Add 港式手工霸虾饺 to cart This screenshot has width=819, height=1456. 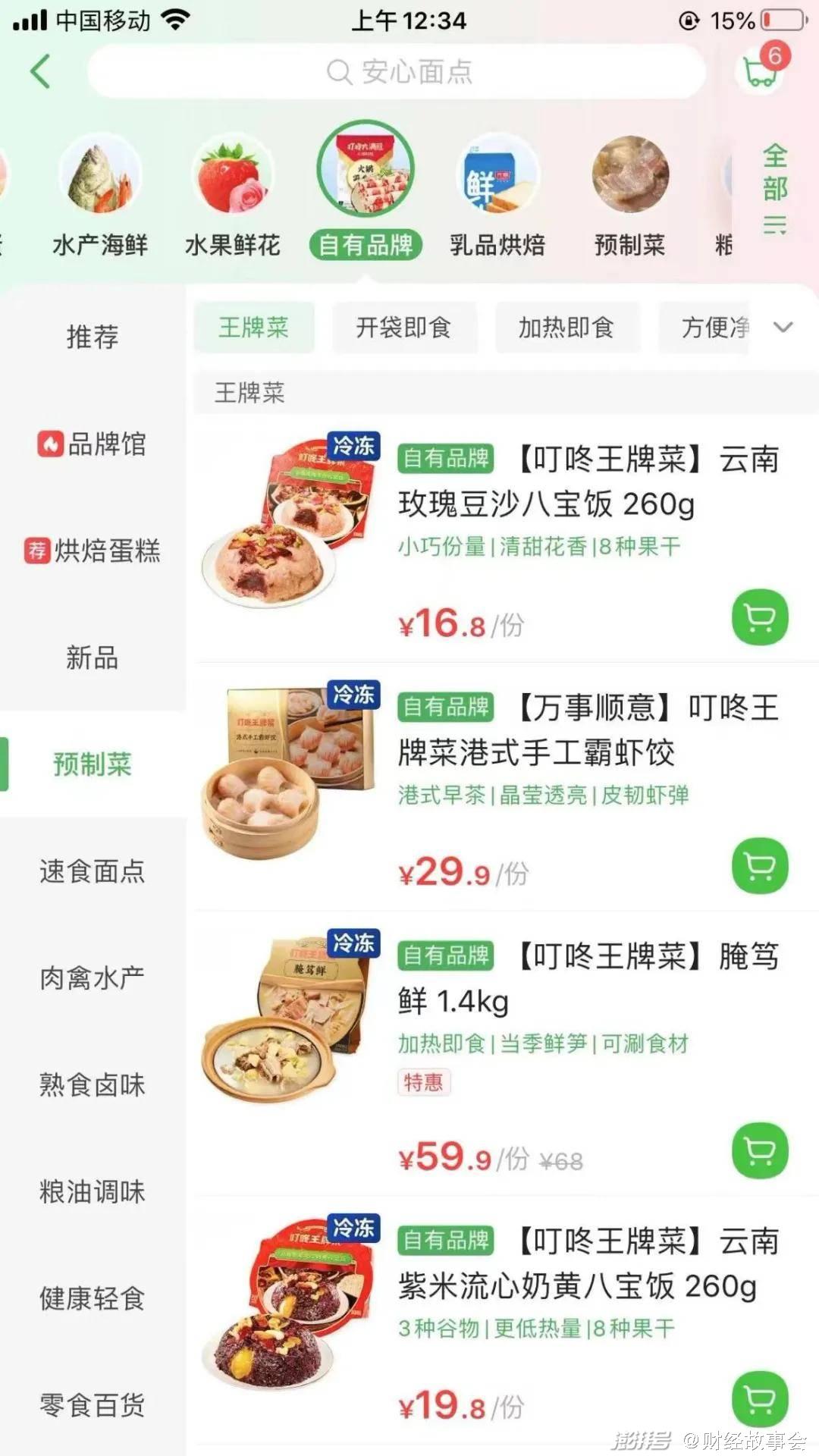[760, 866]
